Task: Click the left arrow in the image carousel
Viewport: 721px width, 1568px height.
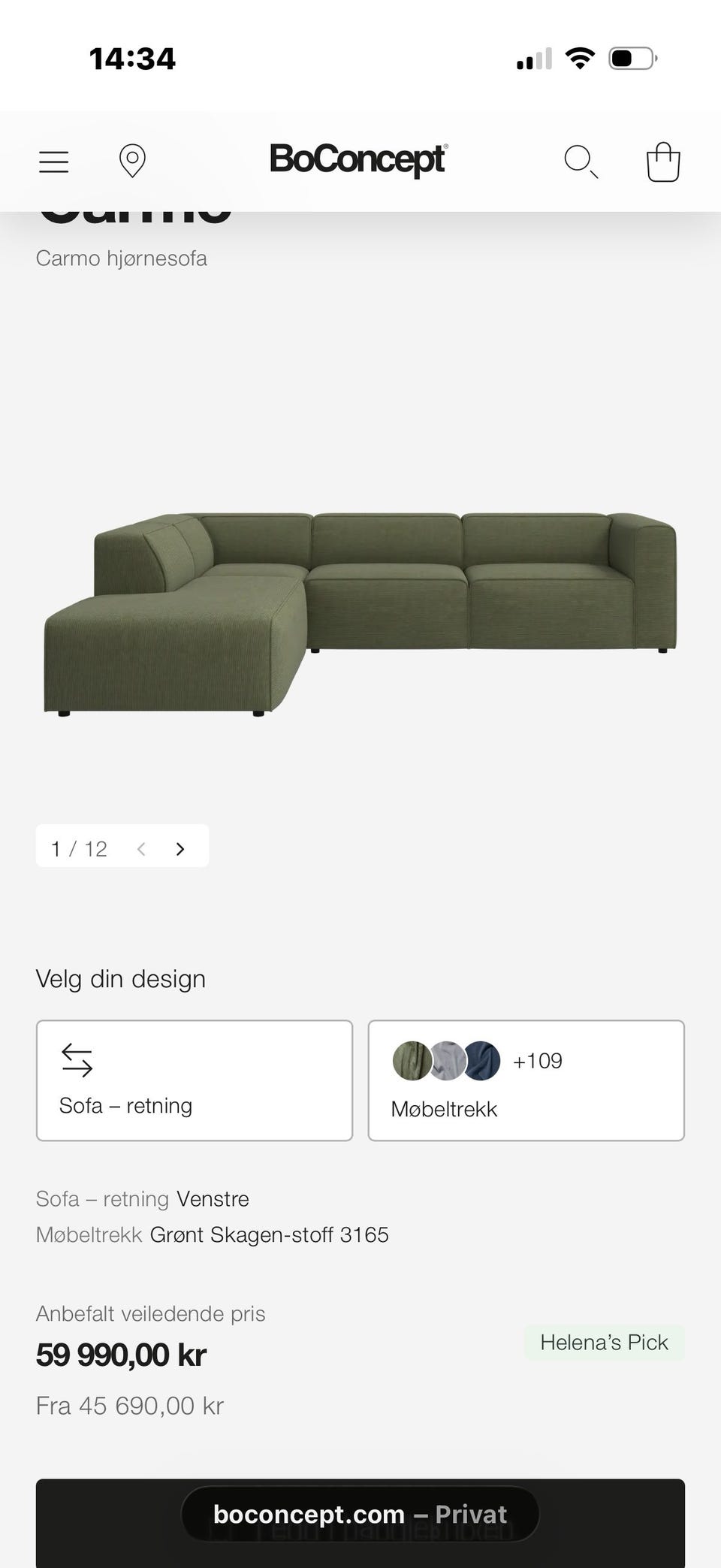Action: (141, 847)
